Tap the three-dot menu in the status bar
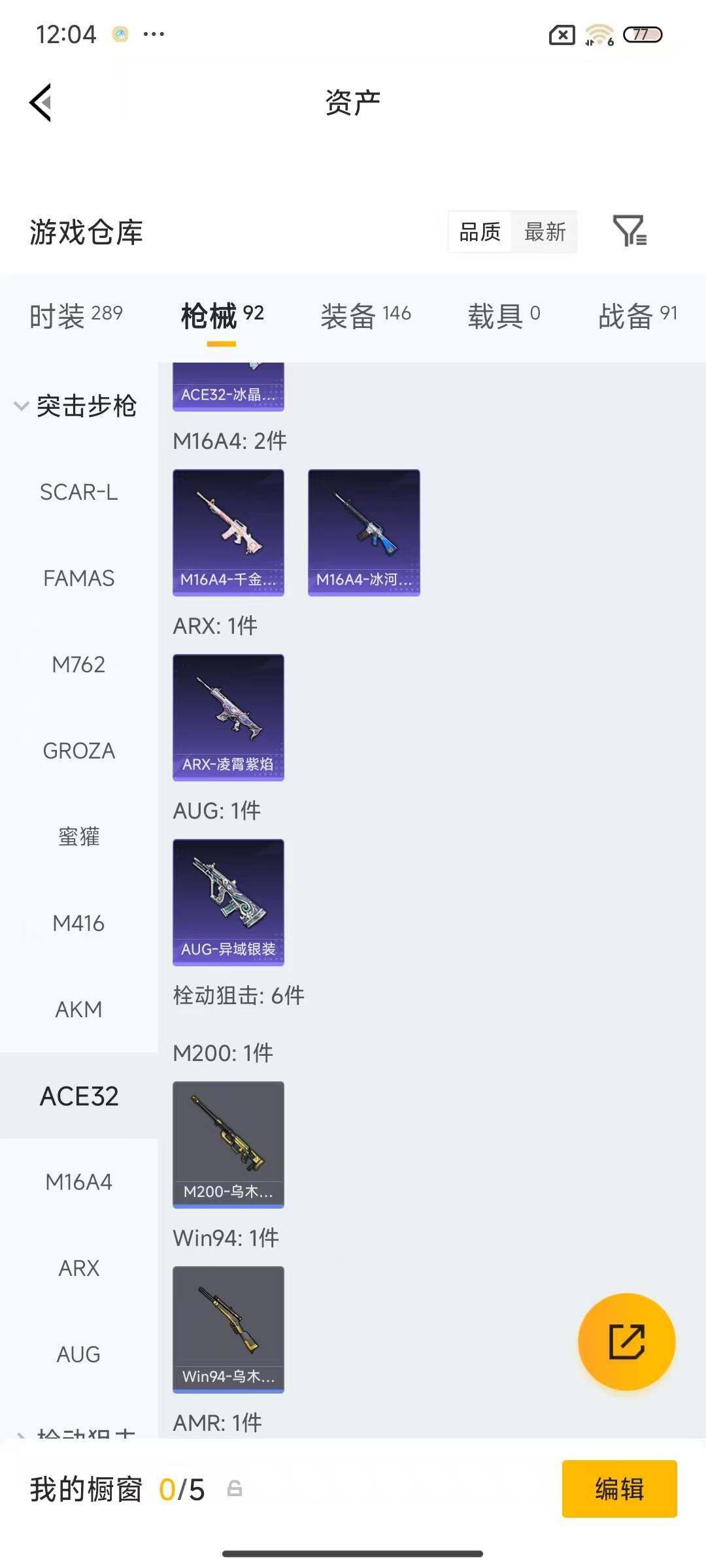The height and width of the screenshot is (1568, 706). pos(152,34)
